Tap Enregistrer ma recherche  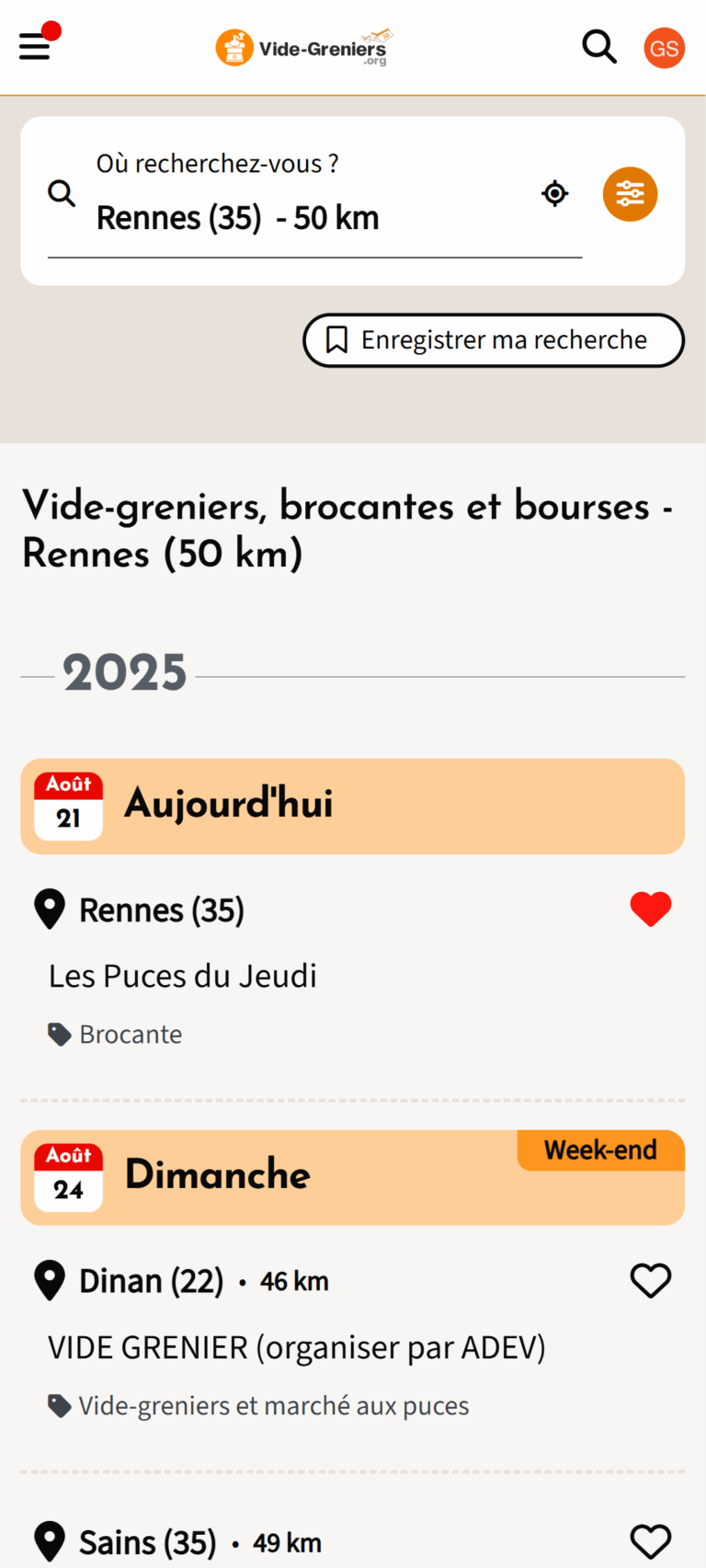[494, 340]
